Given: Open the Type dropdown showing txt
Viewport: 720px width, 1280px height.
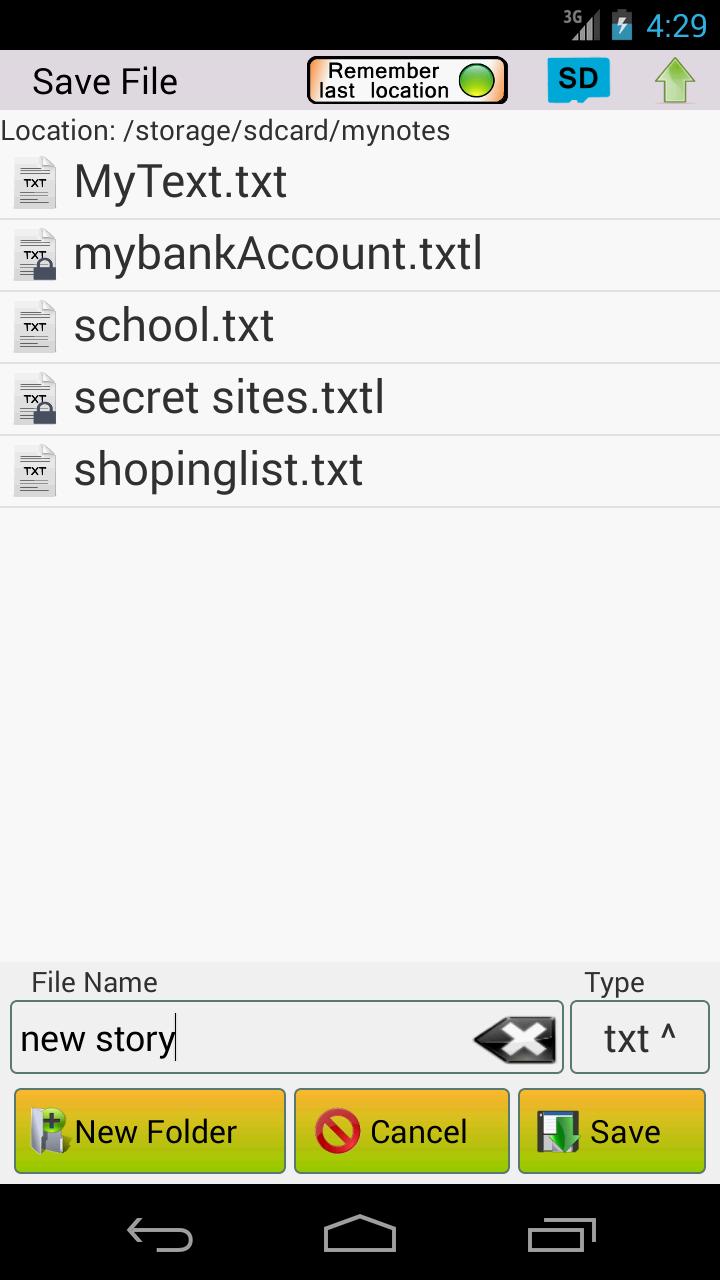Looking at the screenshot, I should coord(639,1037).
